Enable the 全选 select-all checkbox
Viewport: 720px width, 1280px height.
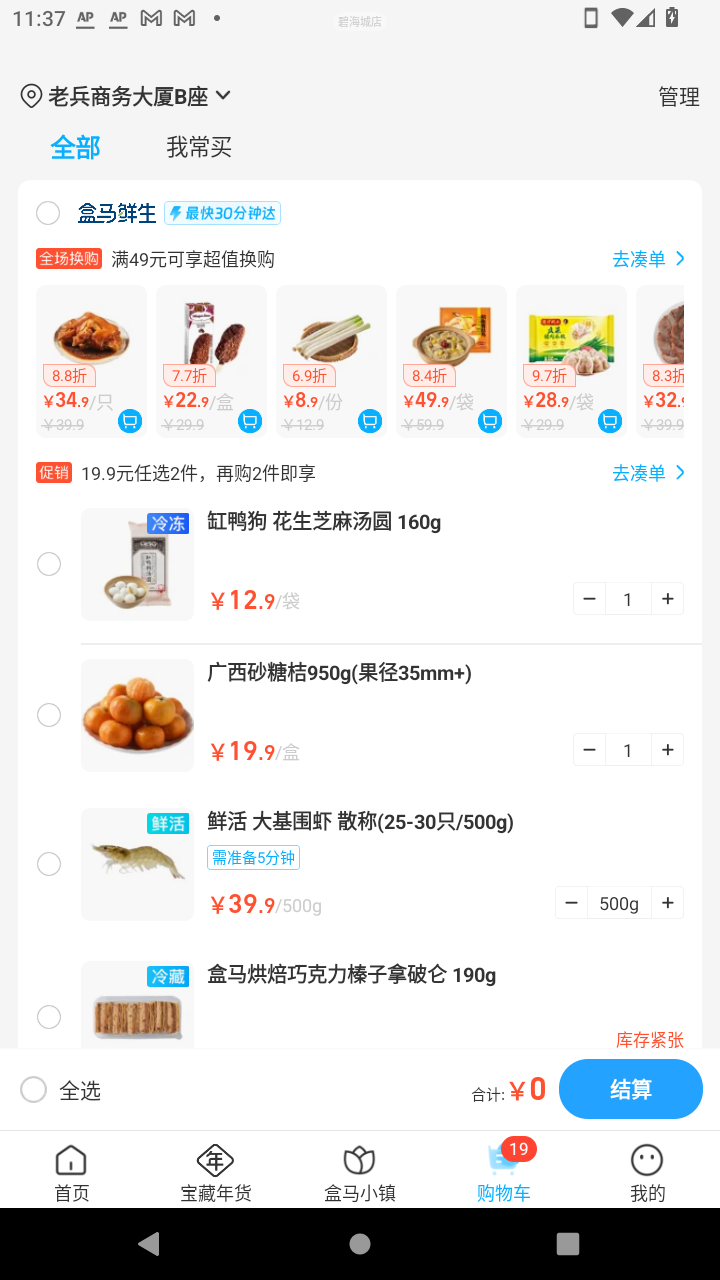33,1089
